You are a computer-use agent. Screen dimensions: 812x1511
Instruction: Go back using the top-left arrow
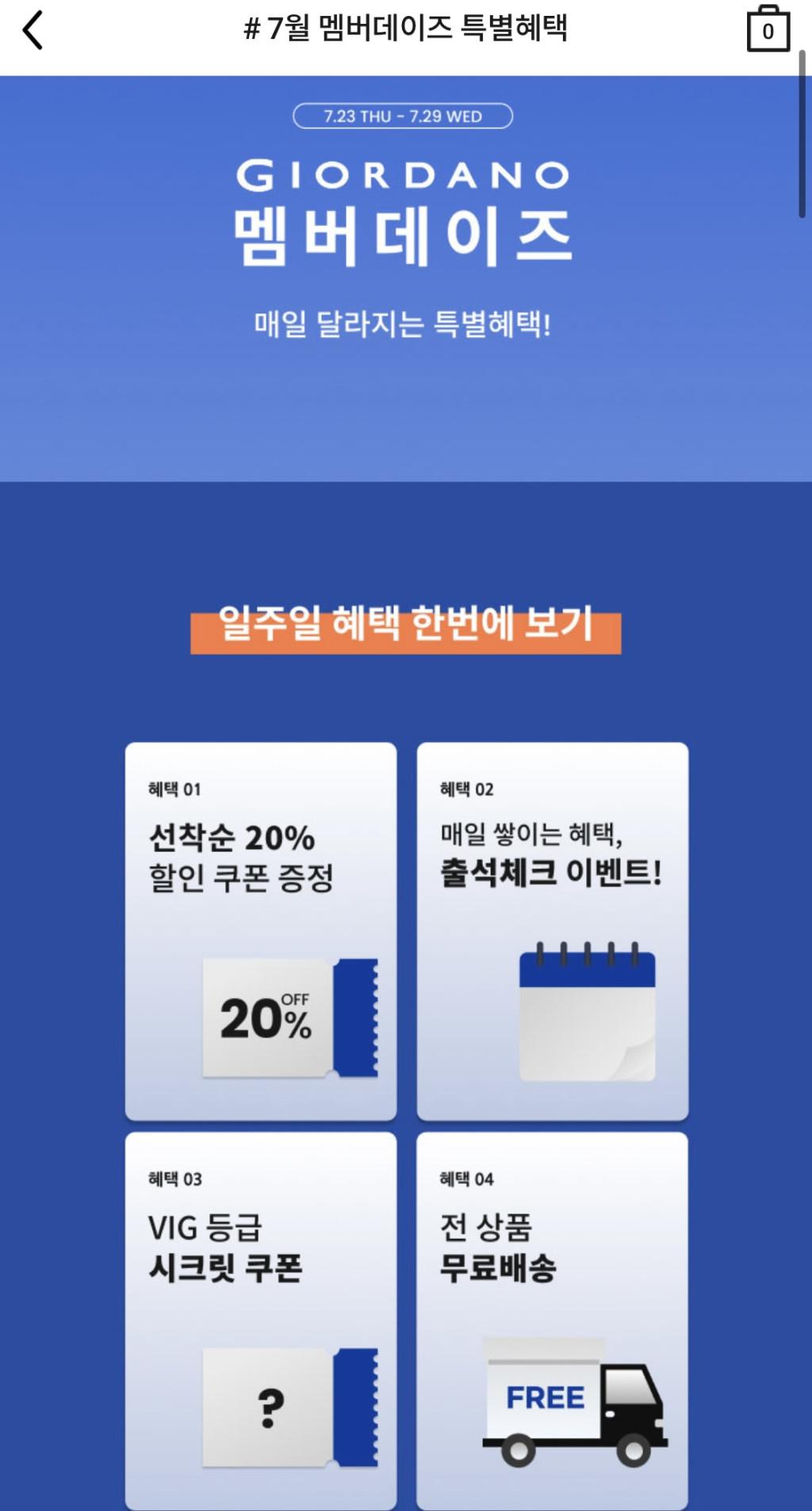point(33,31)
